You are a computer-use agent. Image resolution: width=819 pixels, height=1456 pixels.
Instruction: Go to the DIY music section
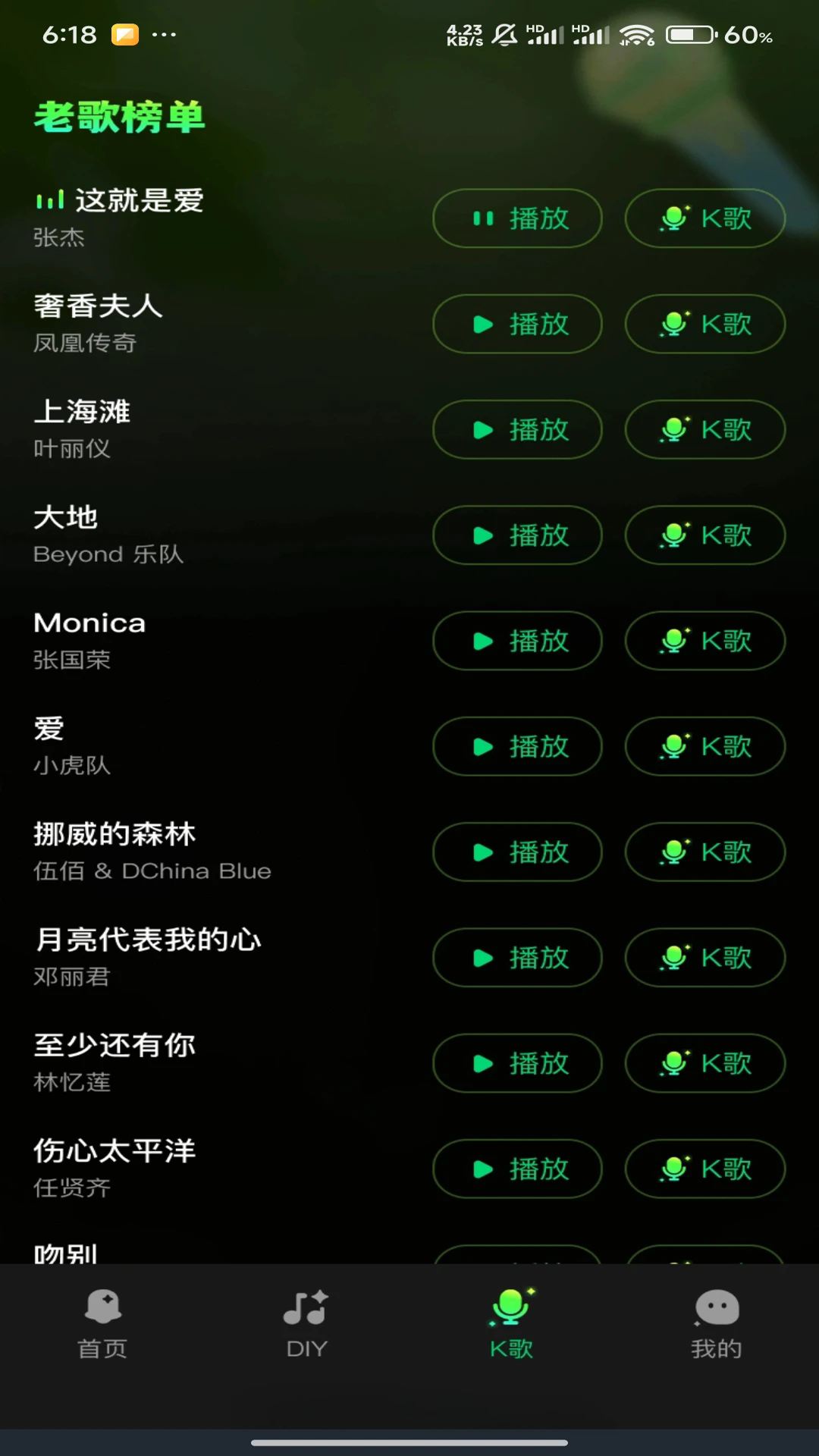coord(305,1323)
